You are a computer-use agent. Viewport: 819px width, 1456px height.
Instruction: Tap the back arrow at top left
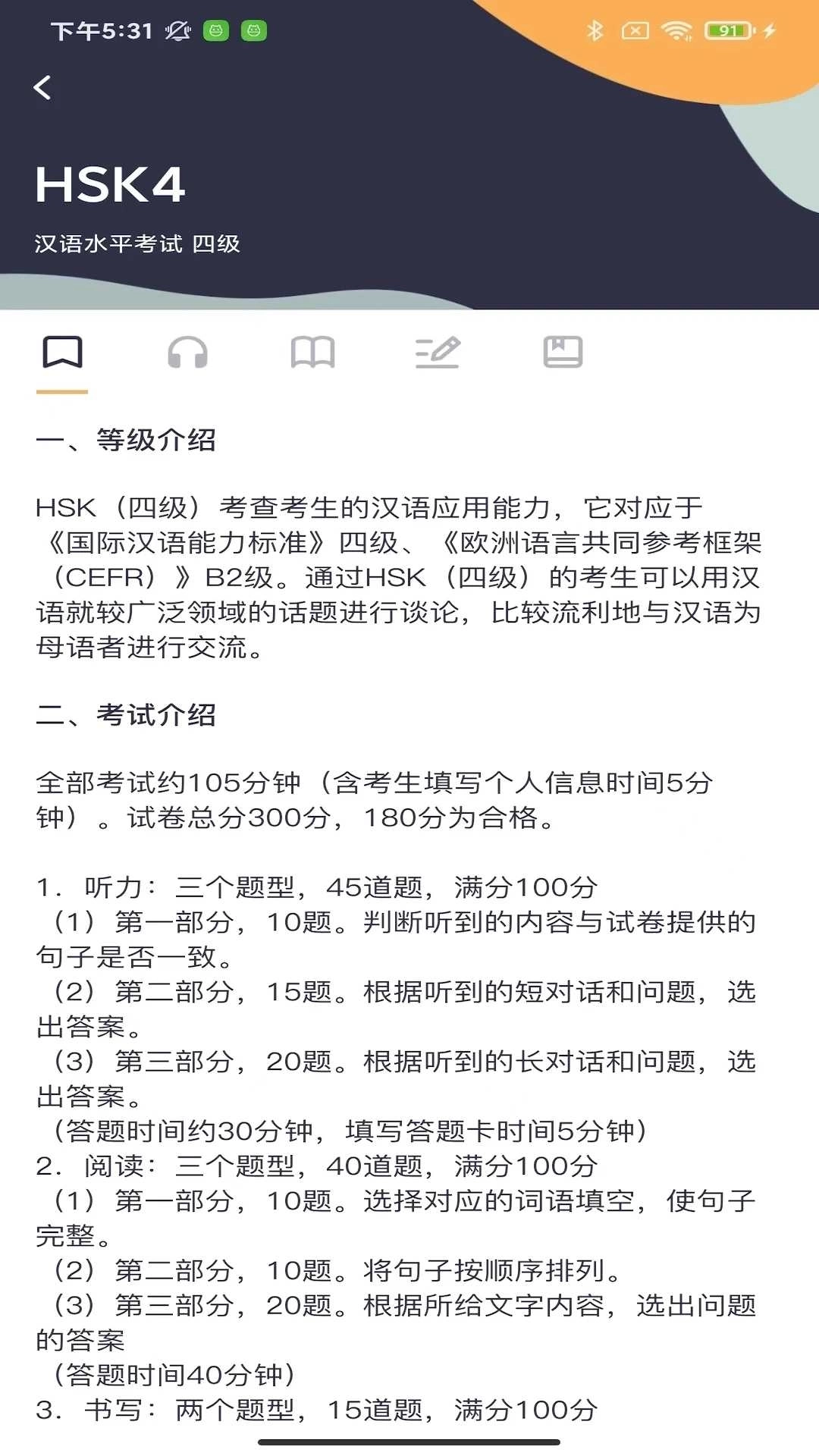tap(43, 87)
